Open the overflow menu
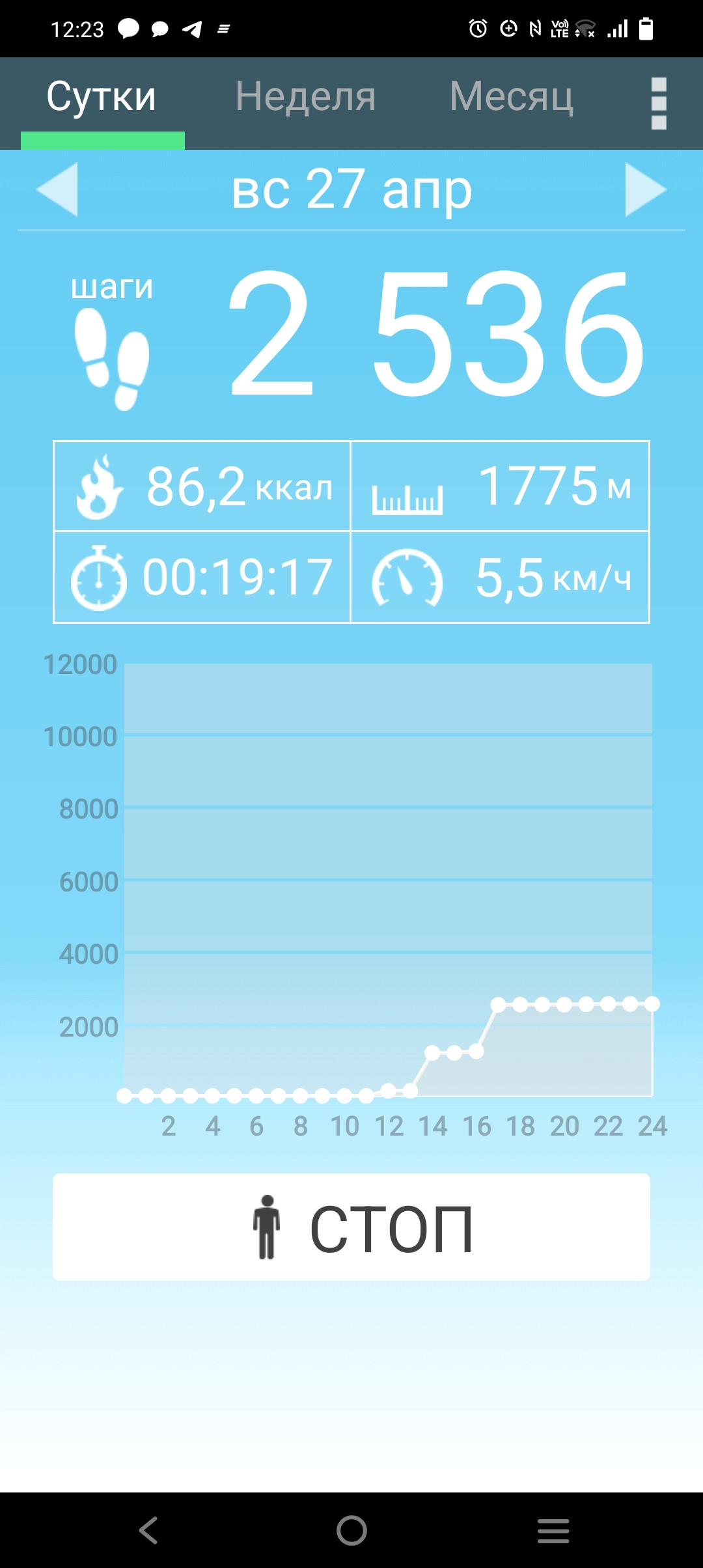 (x=659, y=104)
